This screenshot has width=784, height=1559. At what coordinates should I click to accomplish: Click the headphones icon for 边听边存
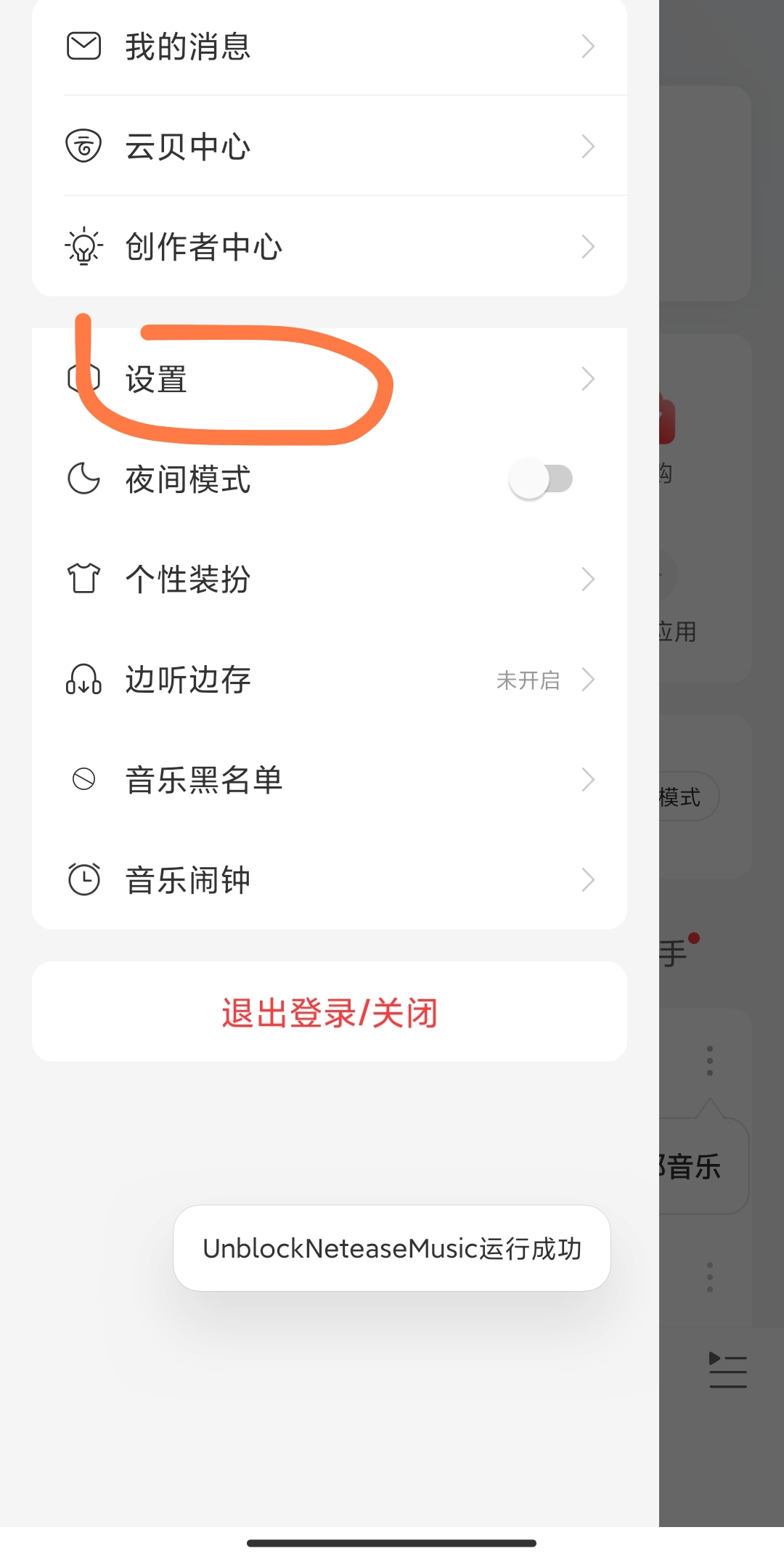(x=83, y=680)
